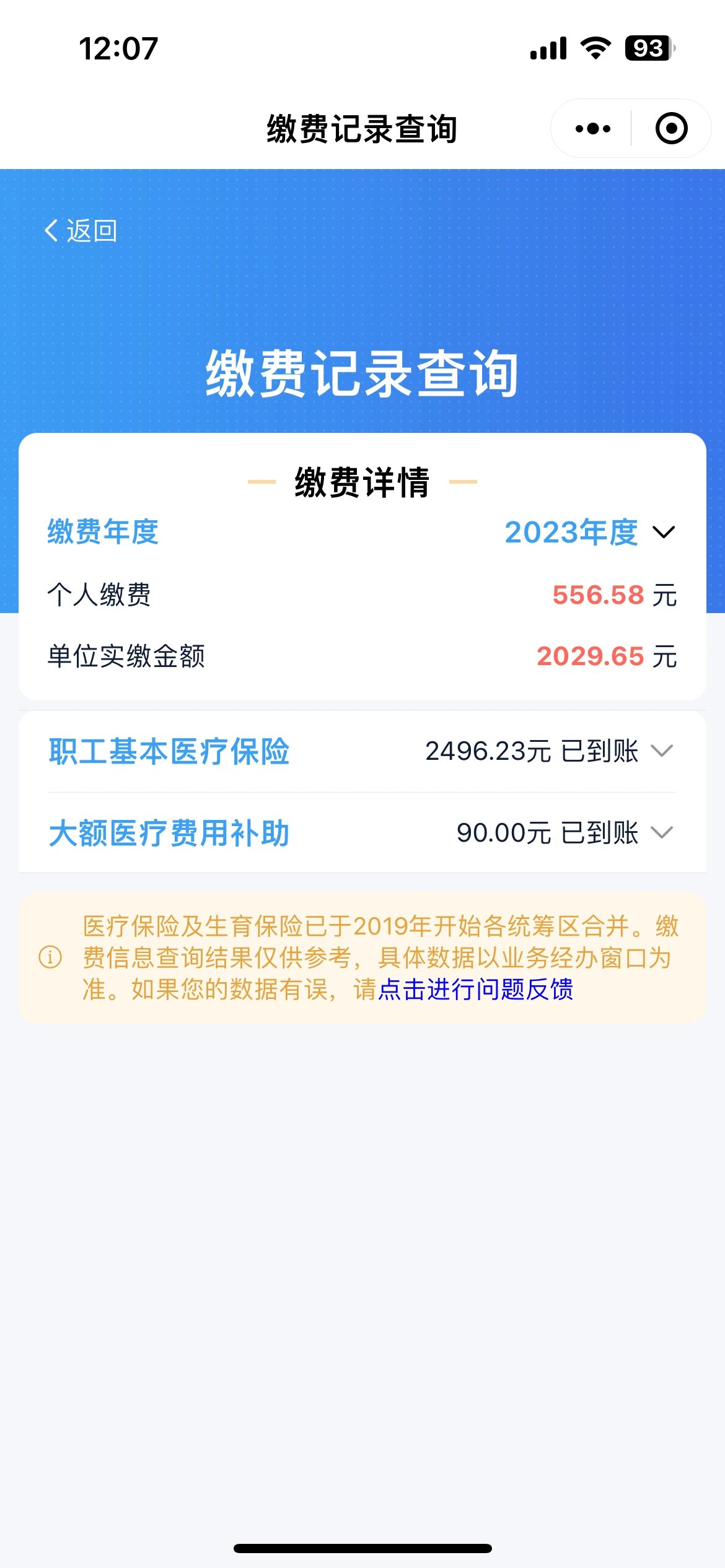Click the 缴费记录查询 page title
725x1568 pixels.
pyautogui.click(x=362, y=128)
